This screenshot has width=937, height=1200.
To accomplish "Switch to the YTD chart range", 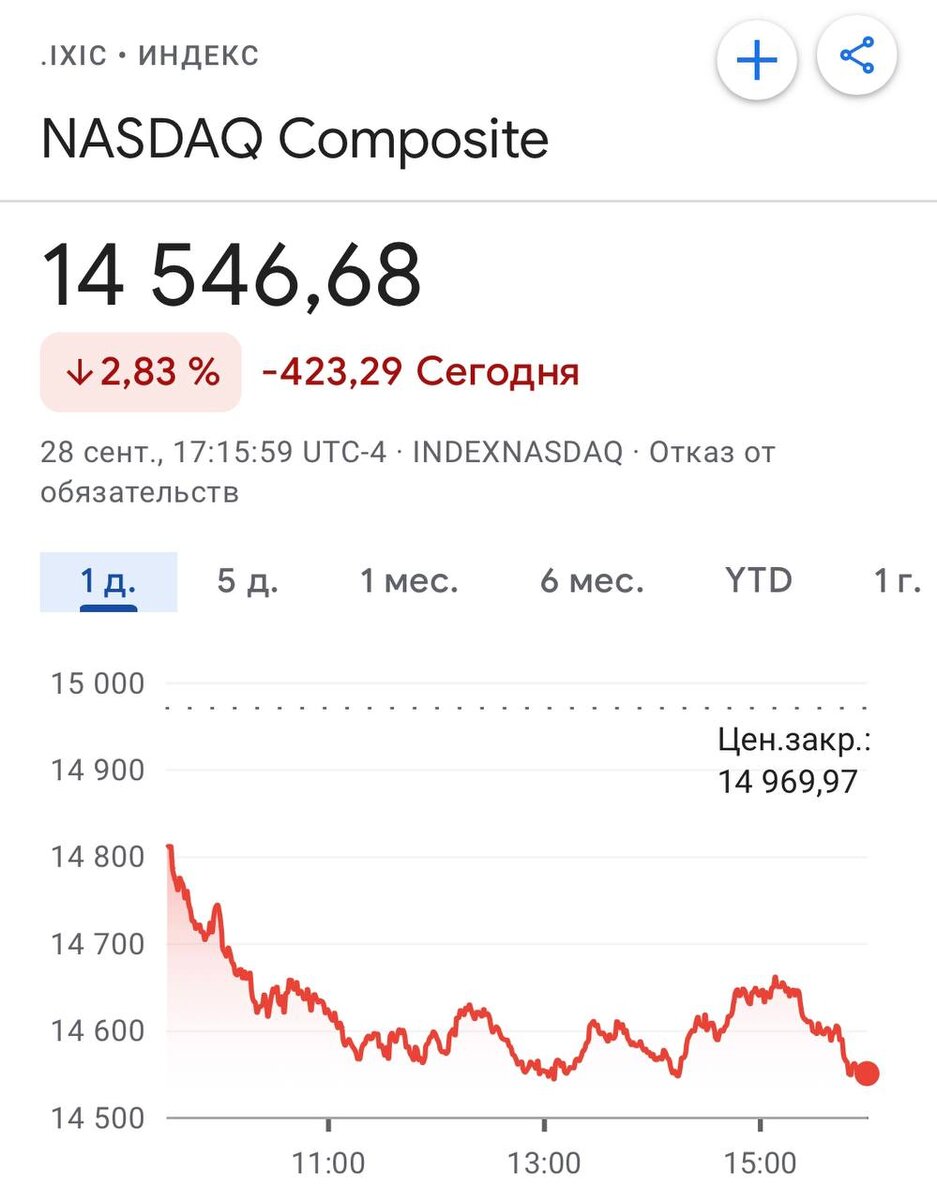I will [758, 580].
